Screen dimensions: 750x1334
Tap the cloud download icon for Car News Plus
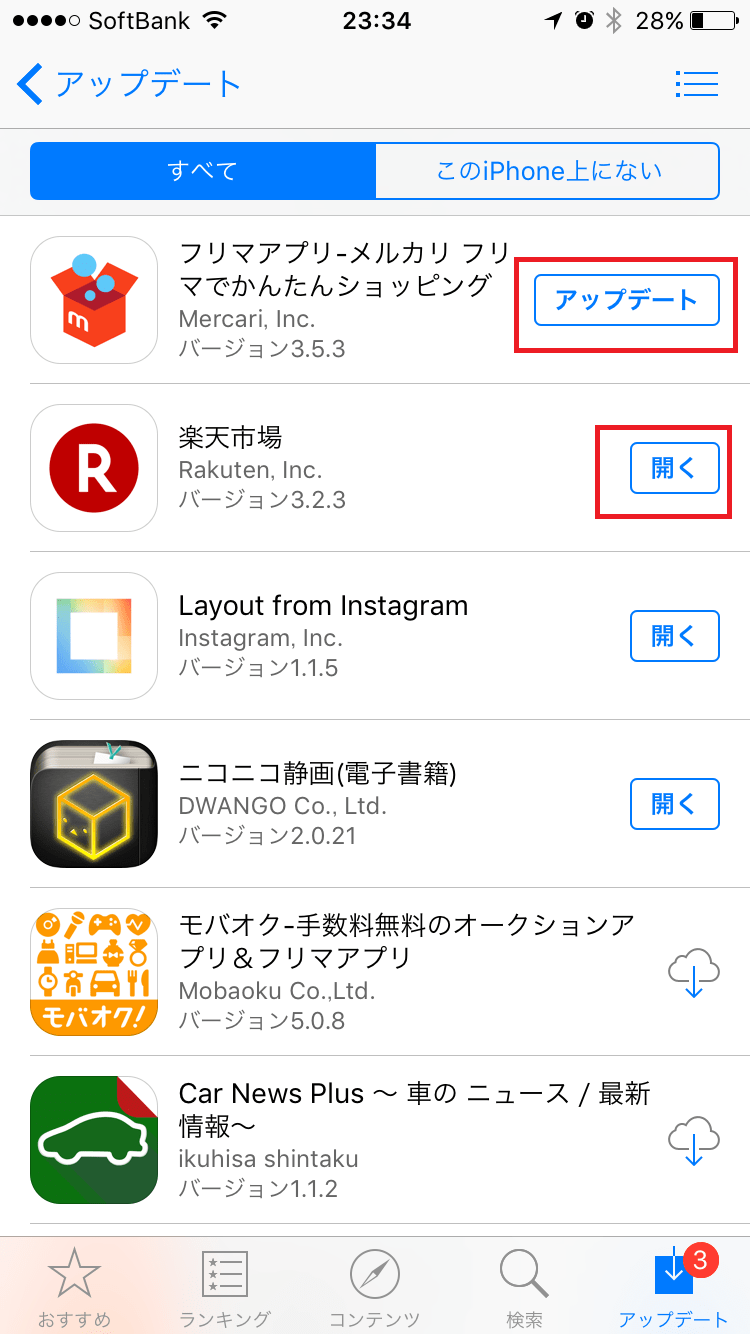tap(692, 1140)
